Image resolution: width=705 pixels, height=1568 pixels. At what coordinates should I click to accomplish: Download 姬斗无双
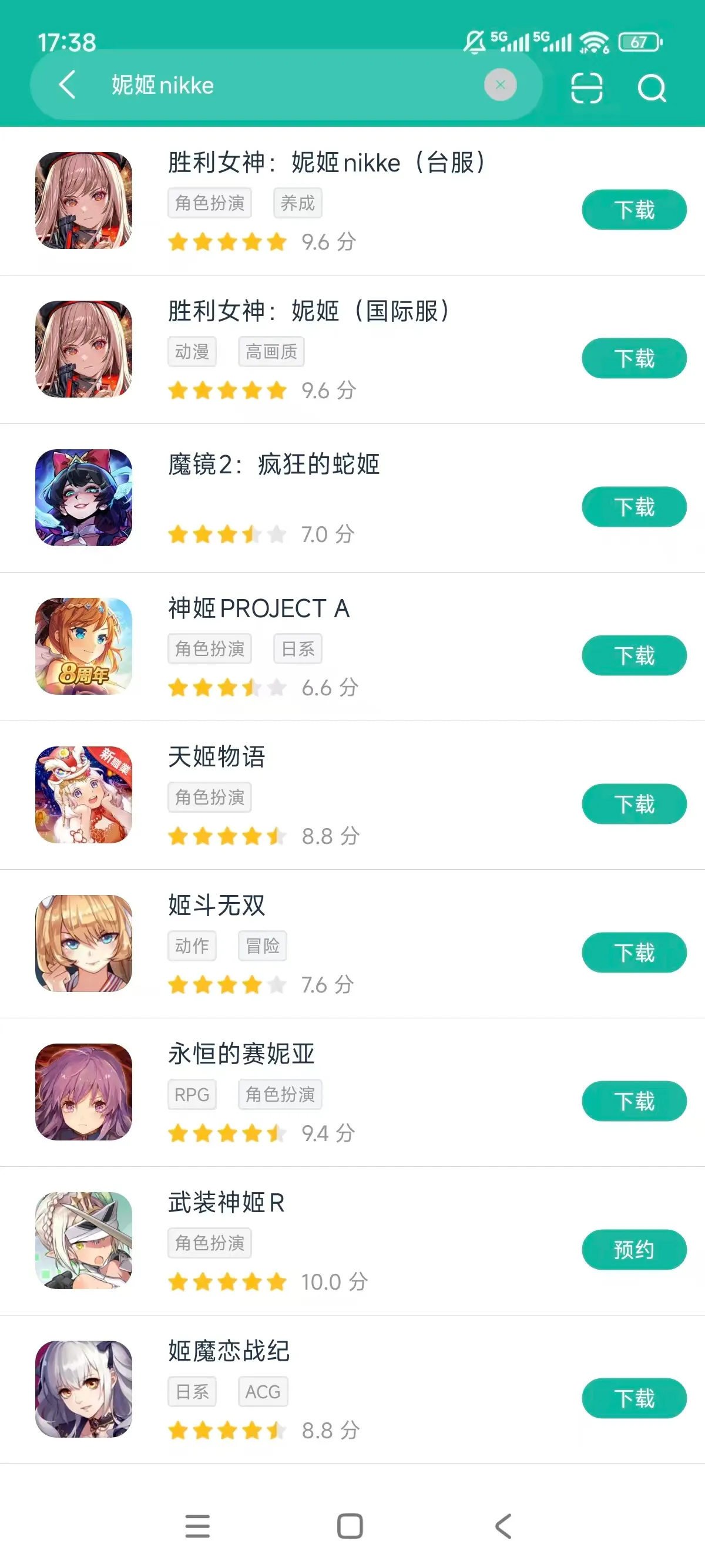pos(634,953)
